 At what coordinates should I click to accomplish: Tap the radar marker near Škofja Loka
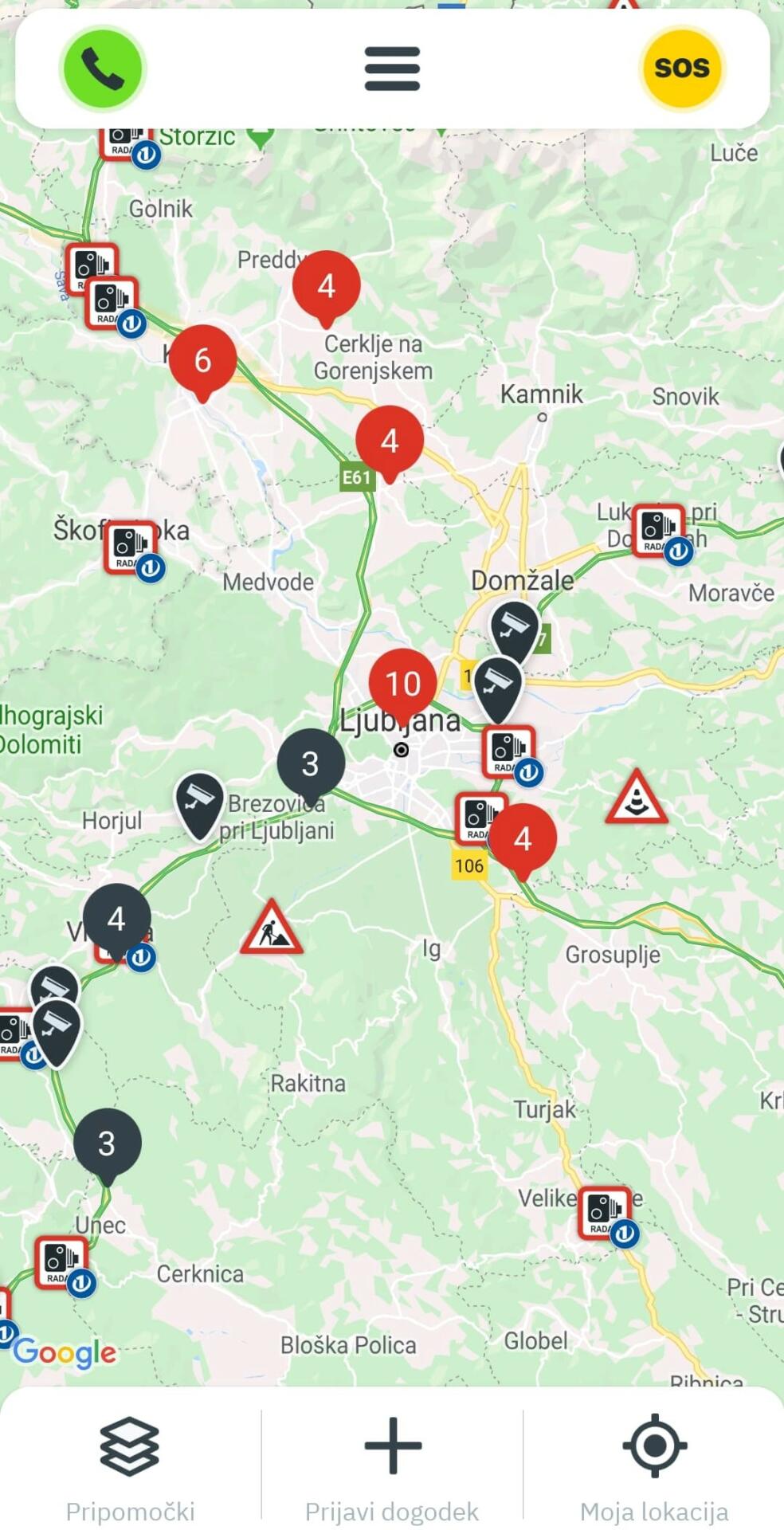[x=133, y=550]
